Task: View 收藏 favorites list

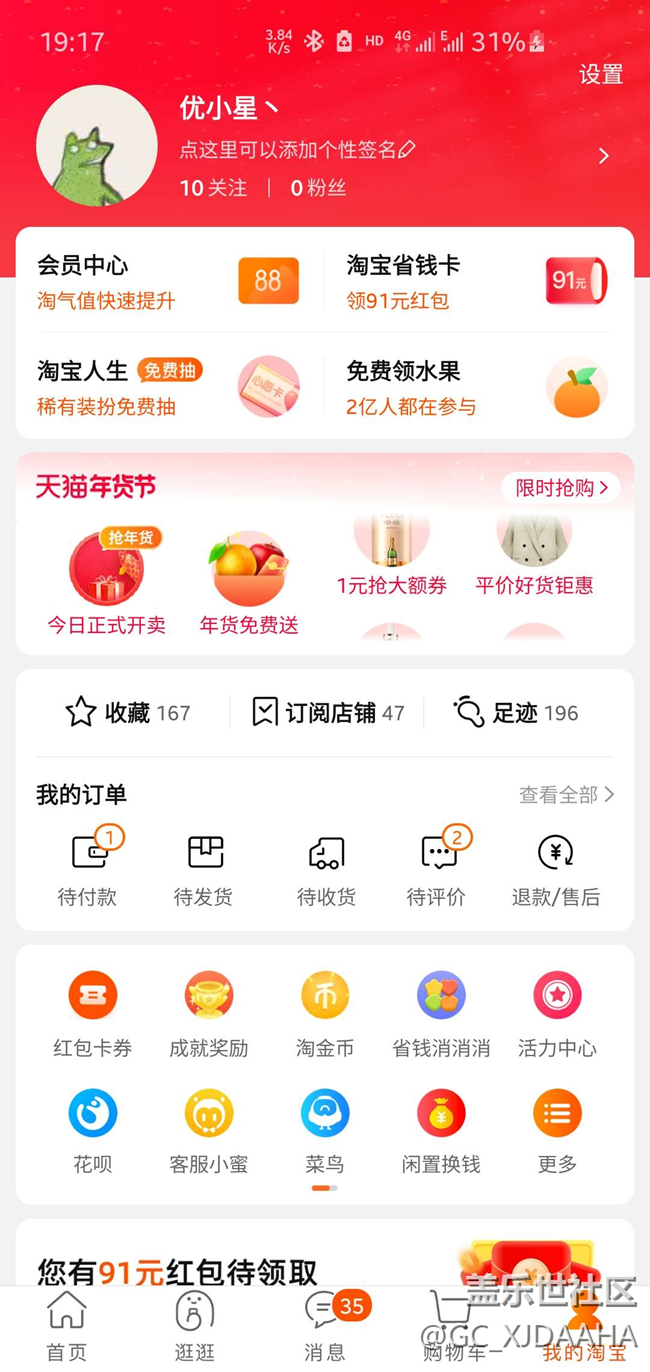Action: 128,713
